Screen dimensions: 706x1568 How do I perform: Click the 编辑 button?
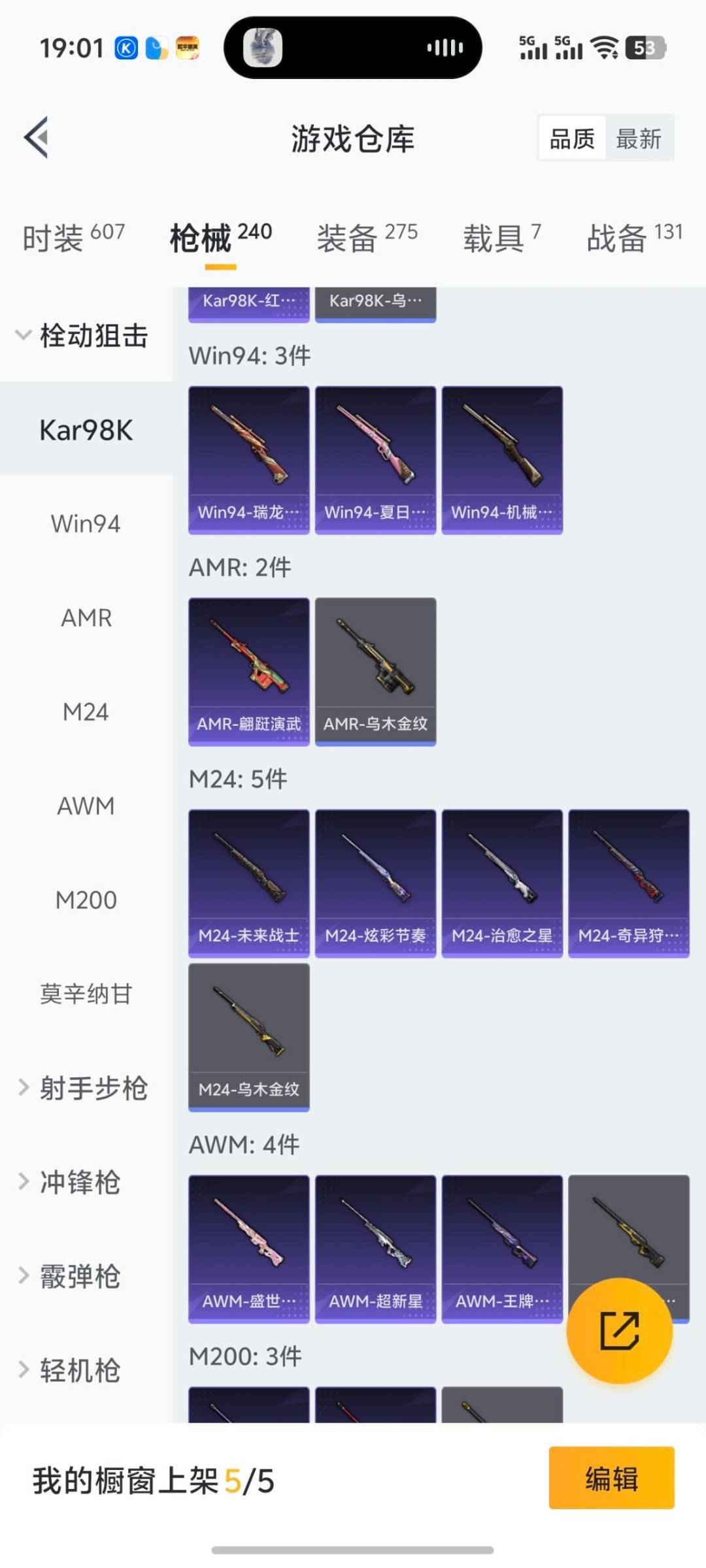pyautogui.click(x=611, y=1477)
